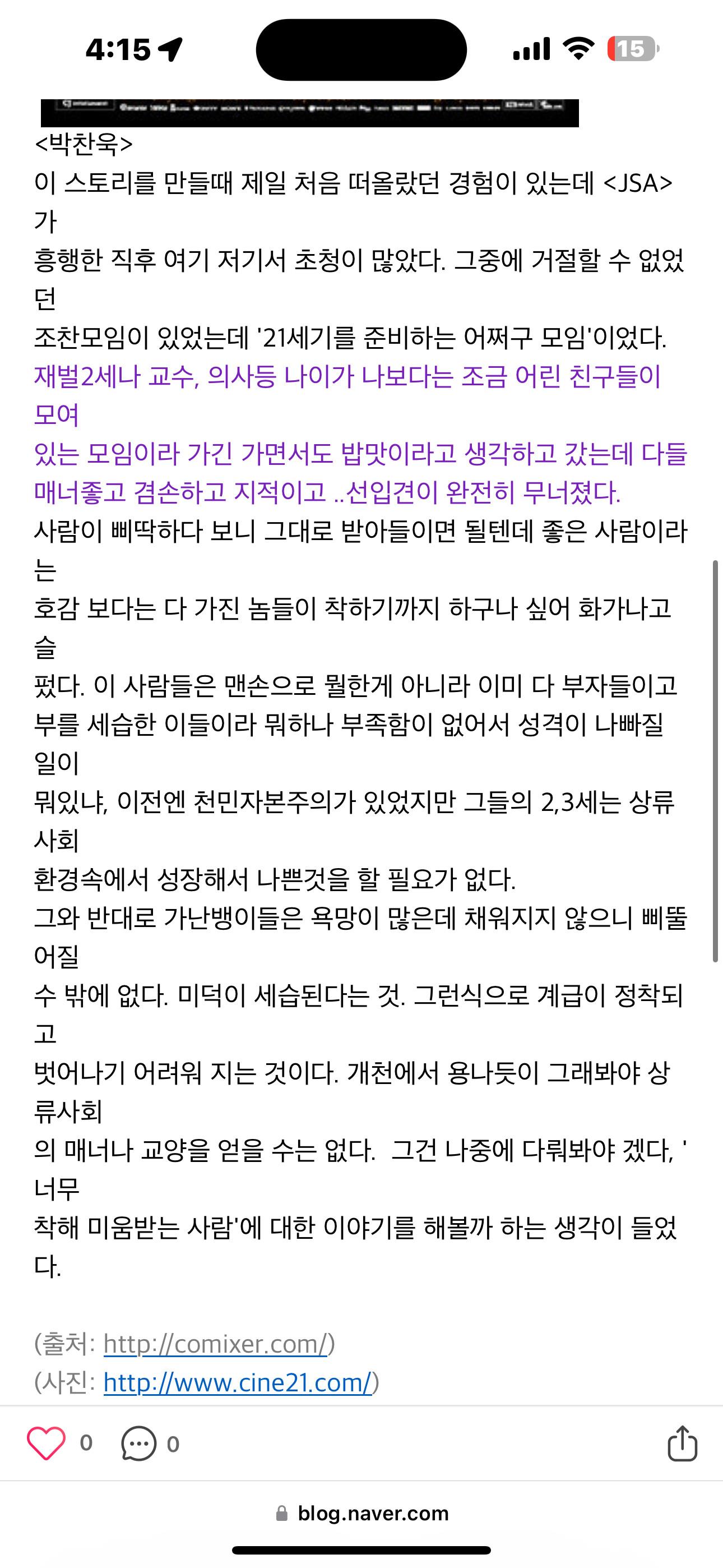Open the comixer.com source link
This screenshot has width=723, height=1568.
click(x=216, y=1343)
